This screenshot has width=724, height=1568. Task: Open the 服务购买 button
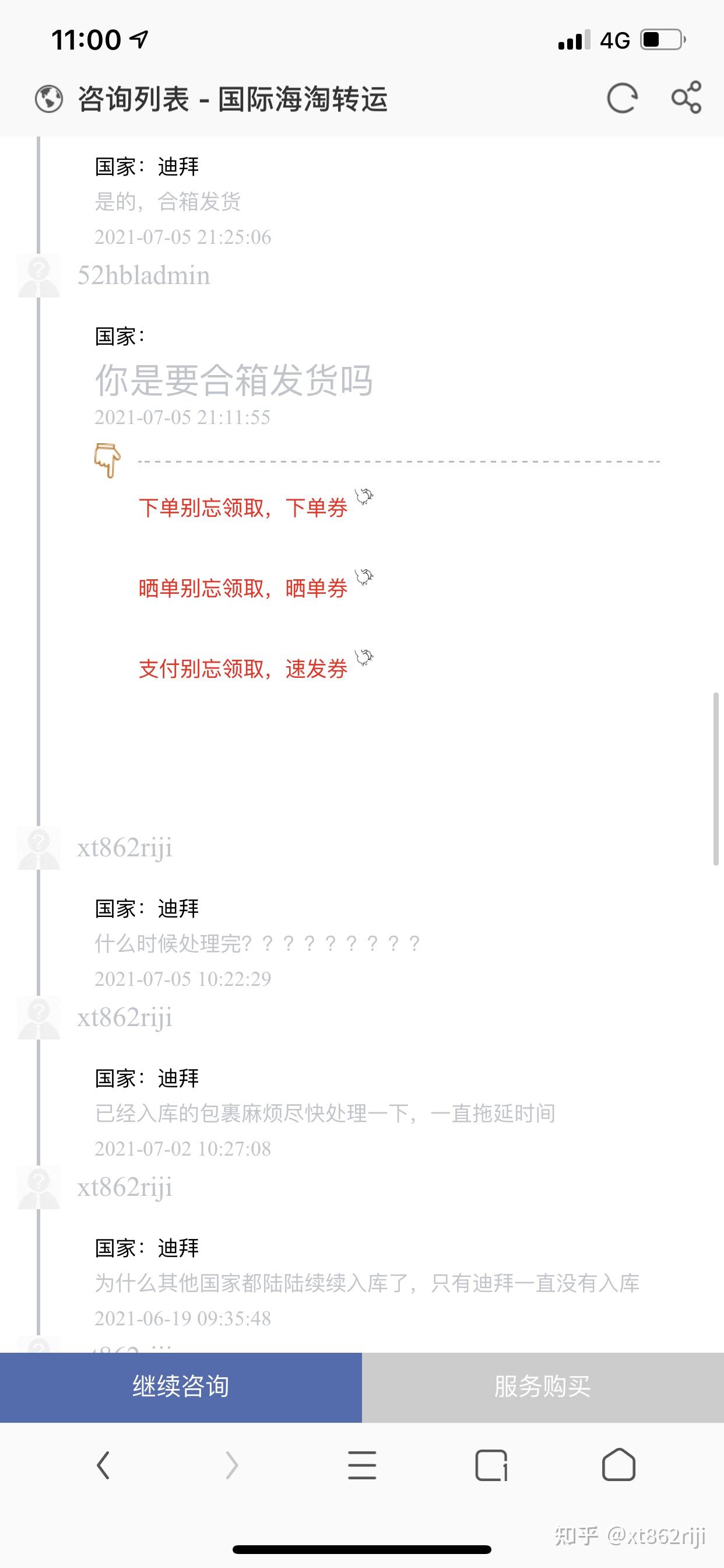tap(543, 1387)
